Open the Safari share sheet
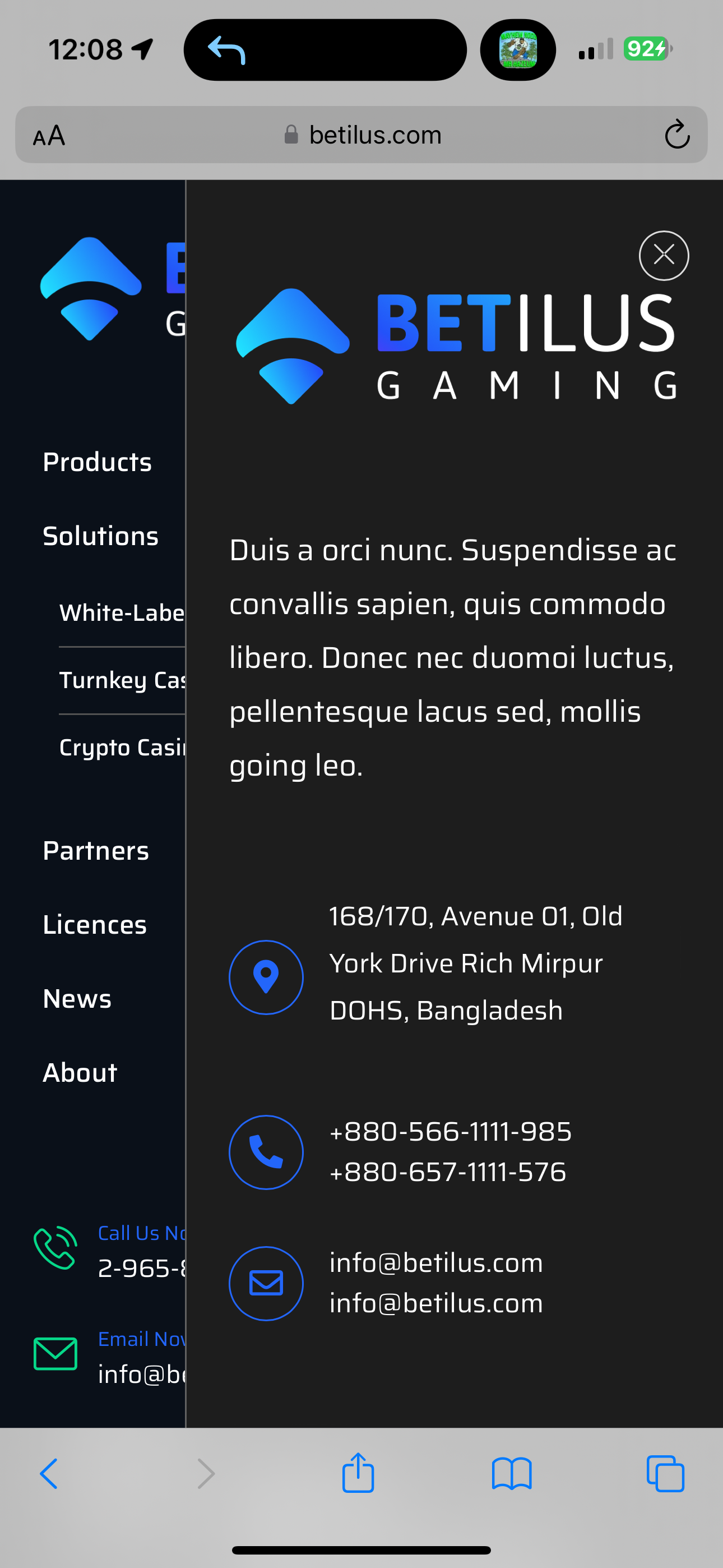The width and height of the screenshot is (723, 1568). (358, 1474)
